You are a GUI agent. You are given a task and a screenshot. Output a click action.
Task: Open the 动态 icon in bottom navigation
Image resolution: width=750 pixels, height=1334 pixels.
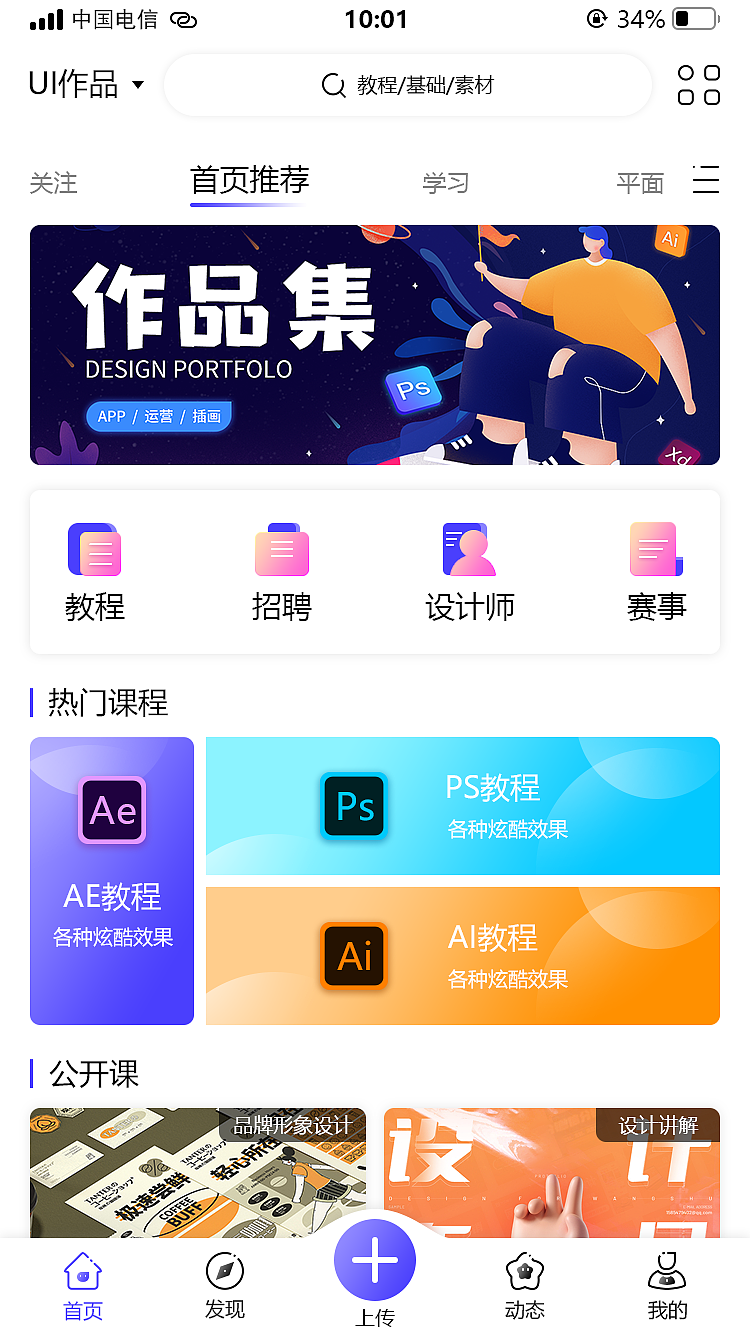click(524, 1270)
